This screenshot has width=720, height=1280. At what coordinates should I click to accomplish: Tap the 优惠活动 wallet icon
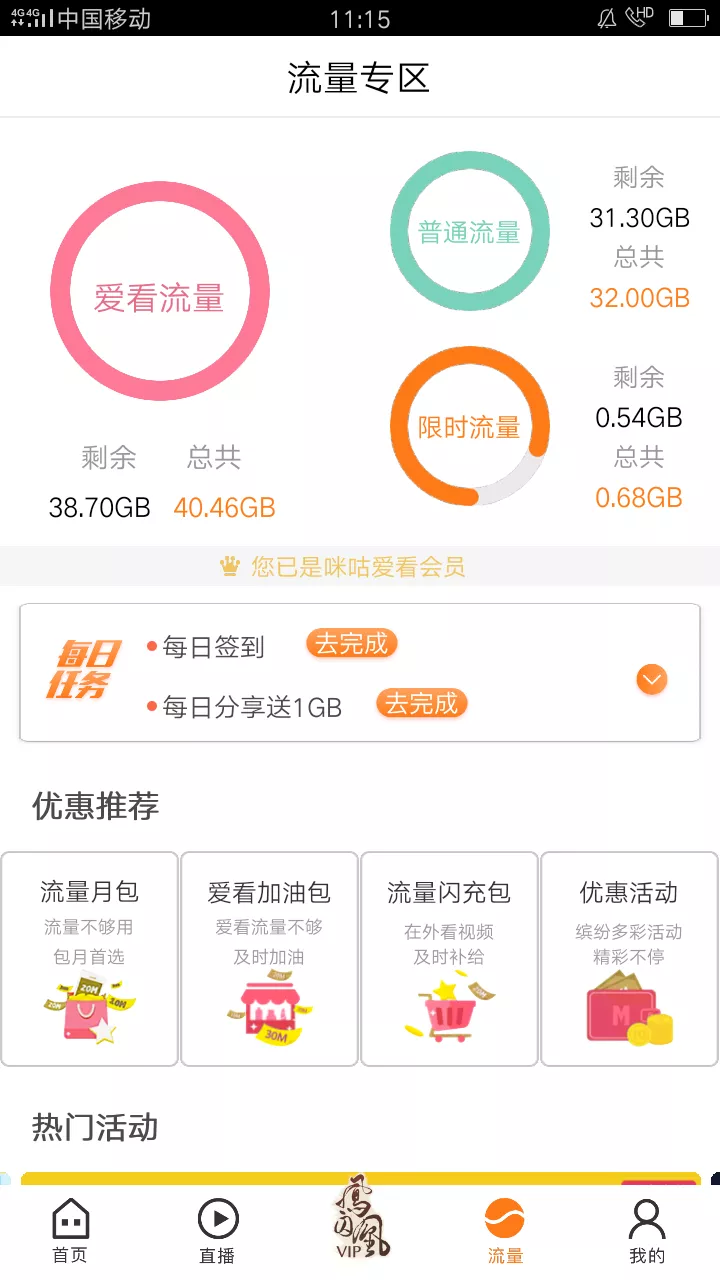click(628, 1010)
